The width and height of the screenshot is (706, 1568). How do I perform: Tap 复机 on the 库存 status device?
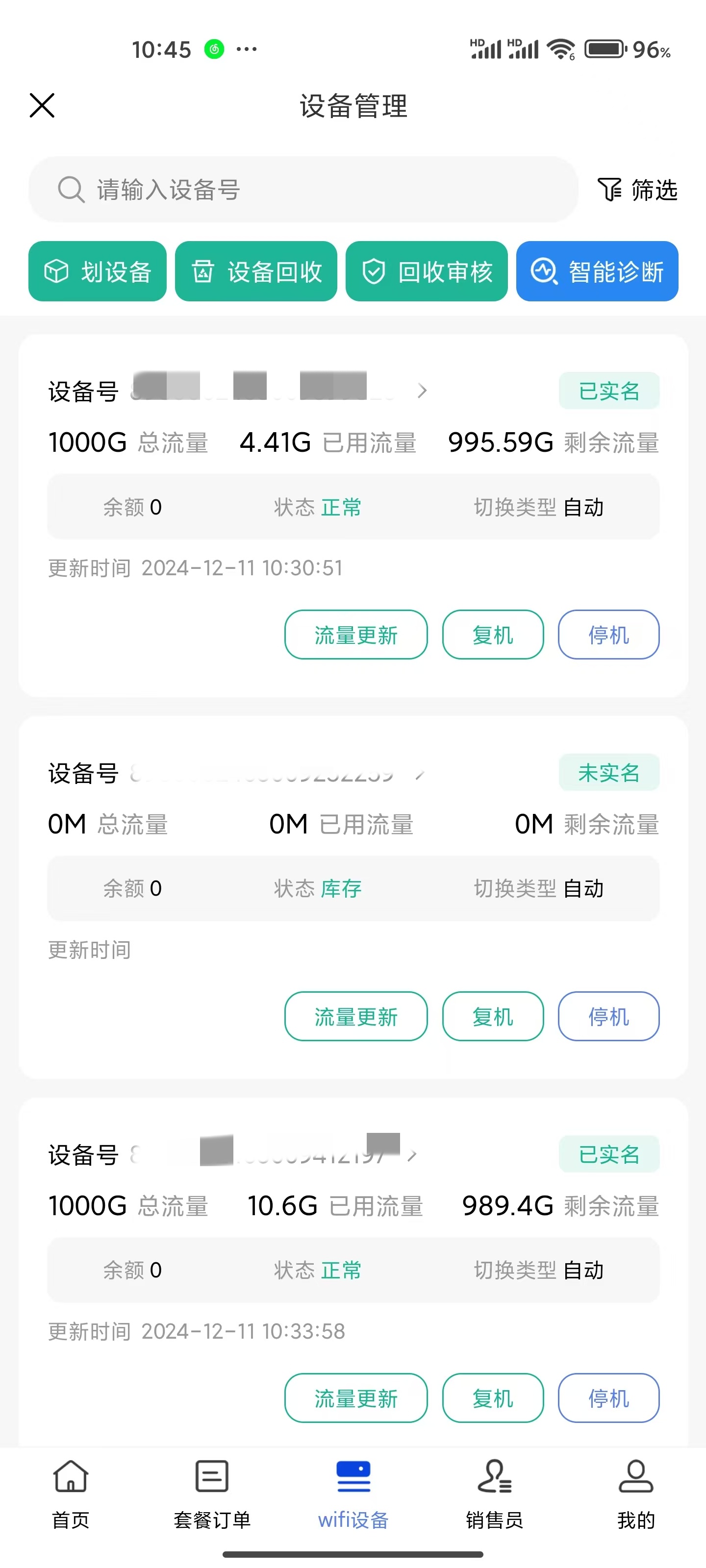click(x=493, y=1017)
